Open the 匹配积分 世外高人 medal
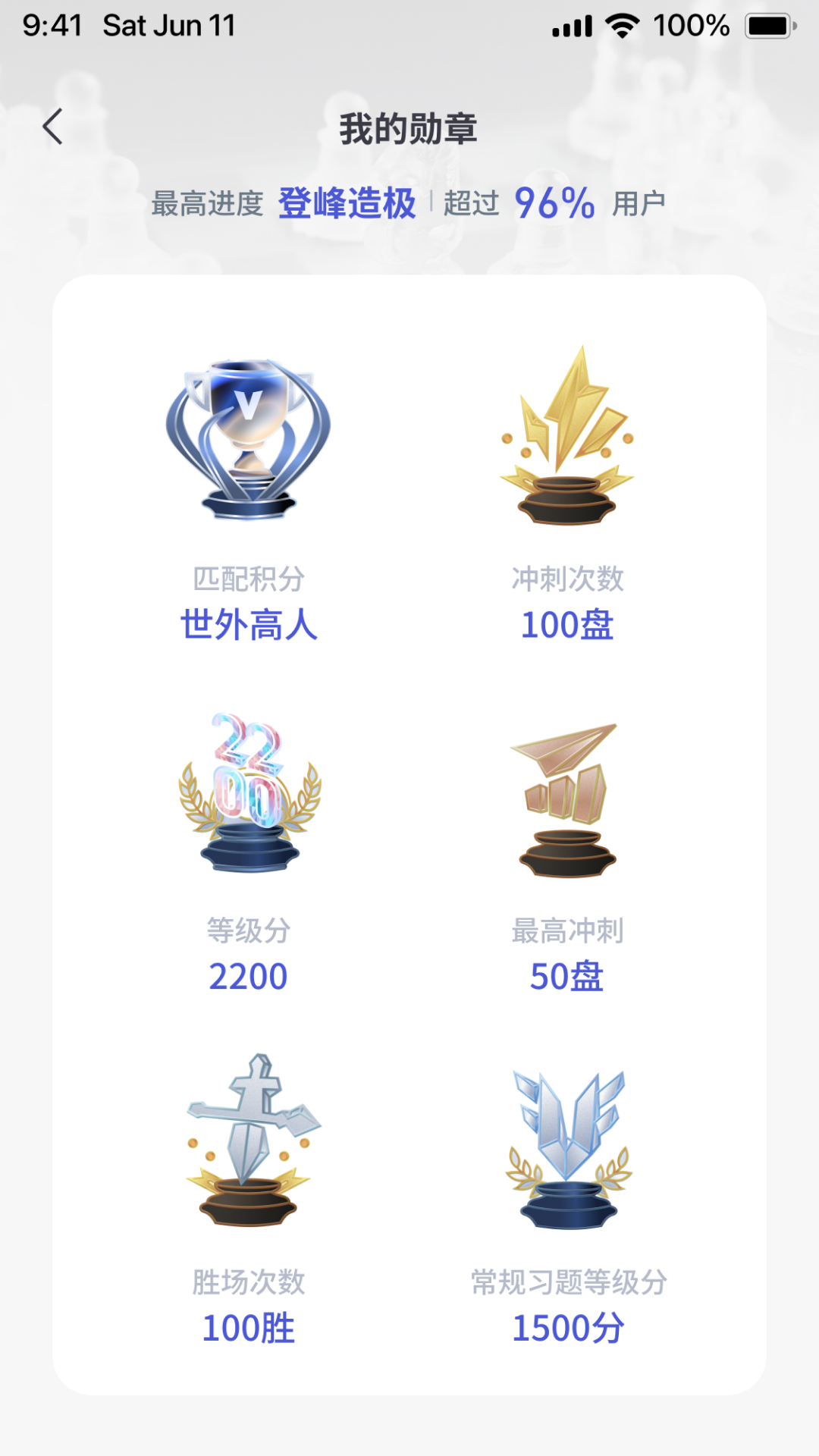This screenshot has width=819, height=1456. pyautogui.click(x=249, y=441)
